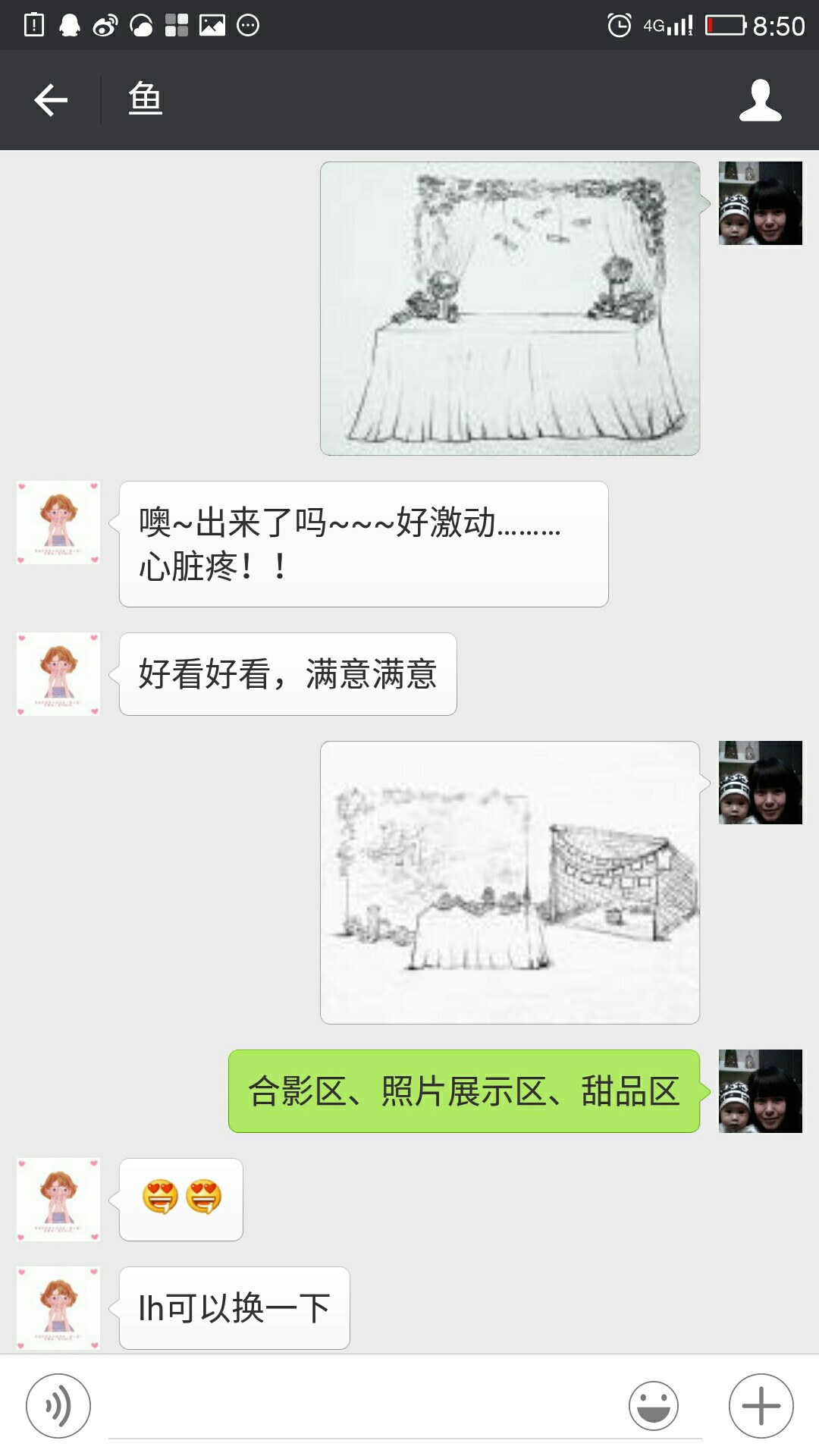Open chat info via profile icon
The width and height of the screenshot is (819, 1456).
[760, 100]
